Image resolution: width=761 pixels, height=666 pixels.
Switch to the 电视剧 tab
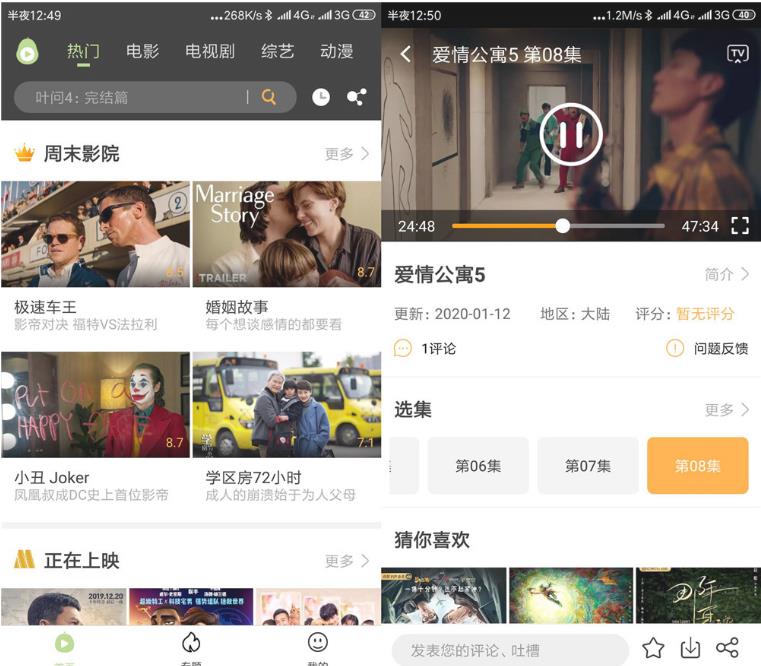coord(210,51)
